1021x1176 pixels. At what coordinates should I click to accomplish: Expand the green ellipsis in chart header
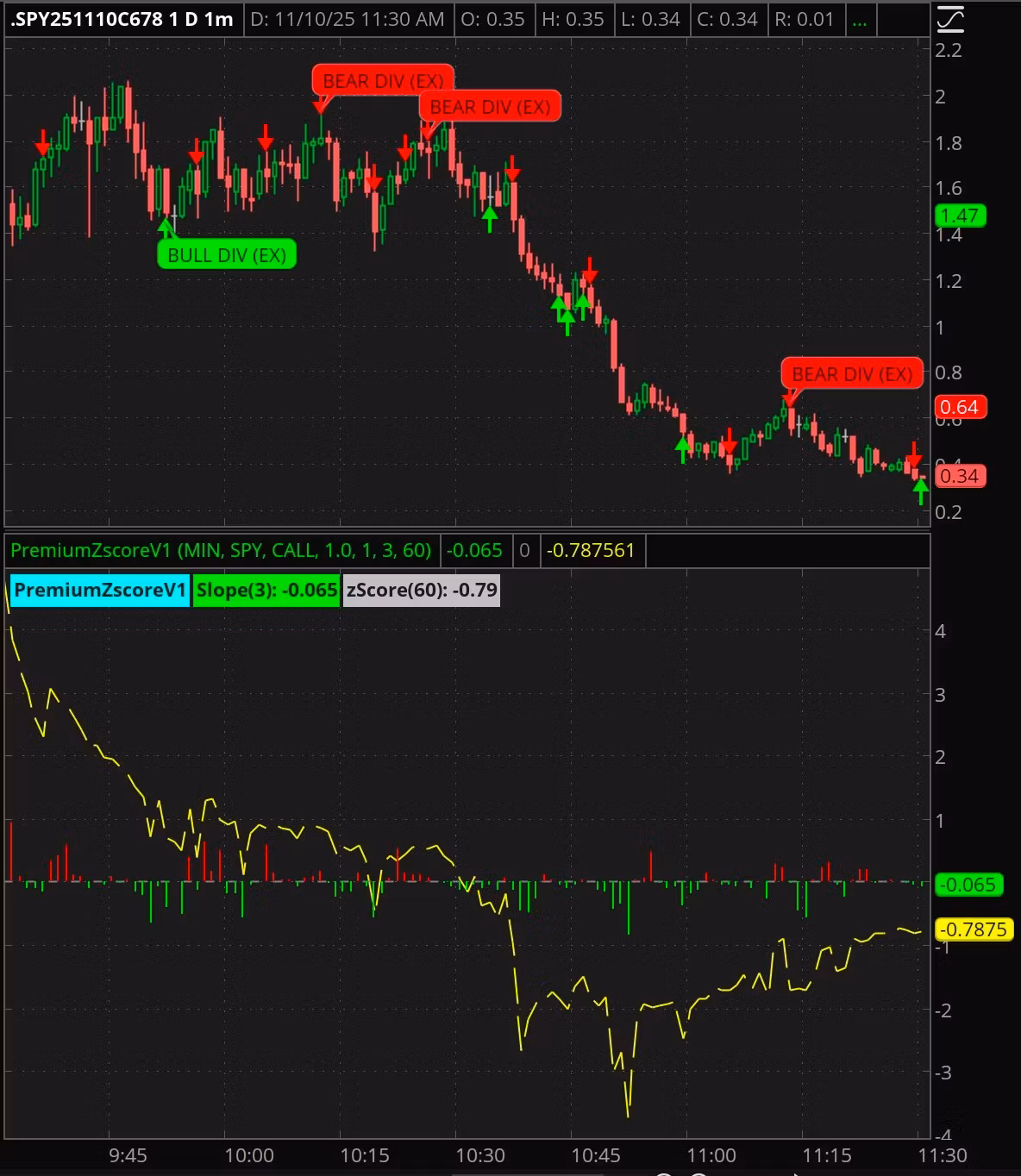coord(859,21)
